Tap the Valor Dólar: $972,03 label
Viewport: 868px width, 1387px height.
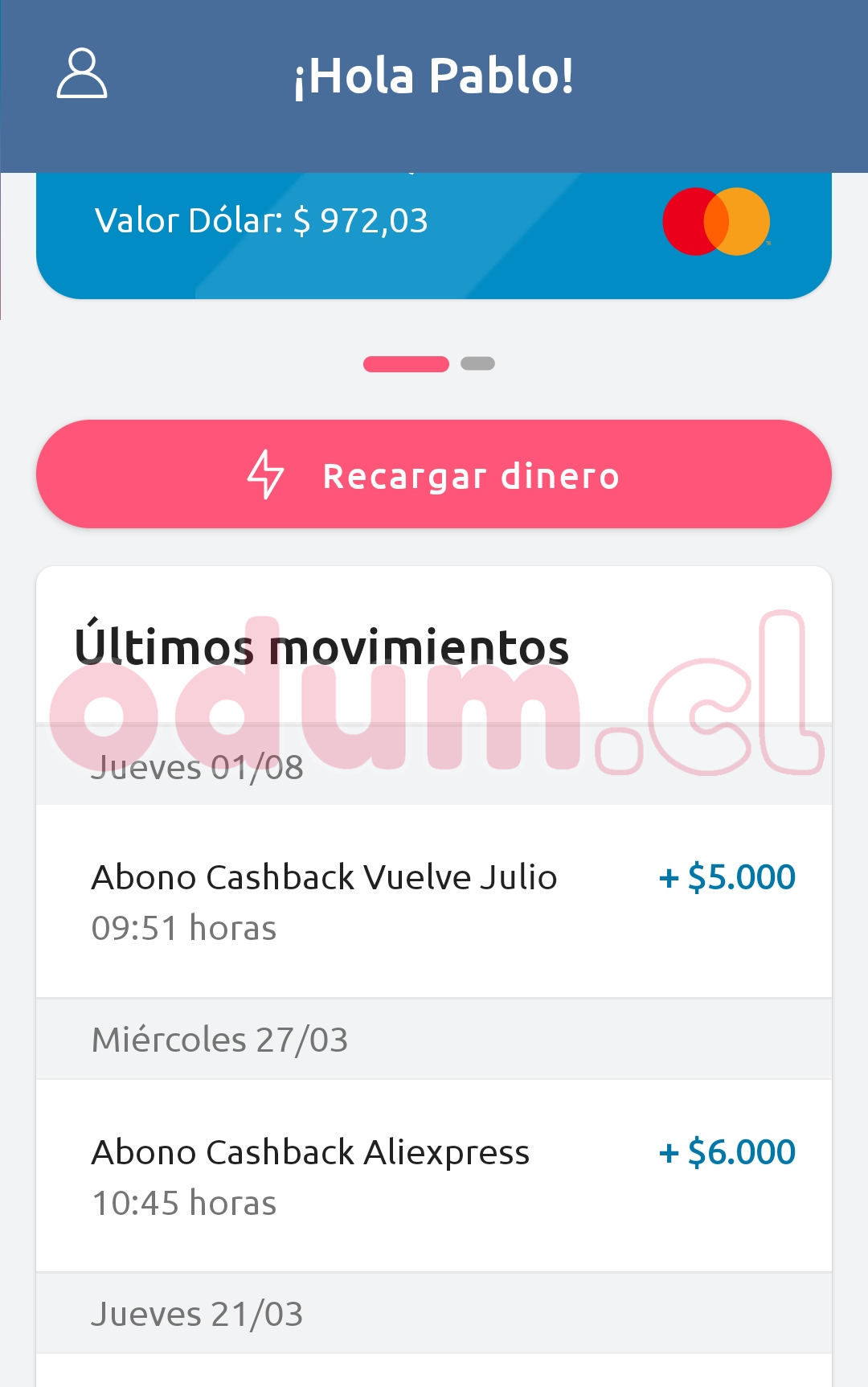tap(261, 220)
